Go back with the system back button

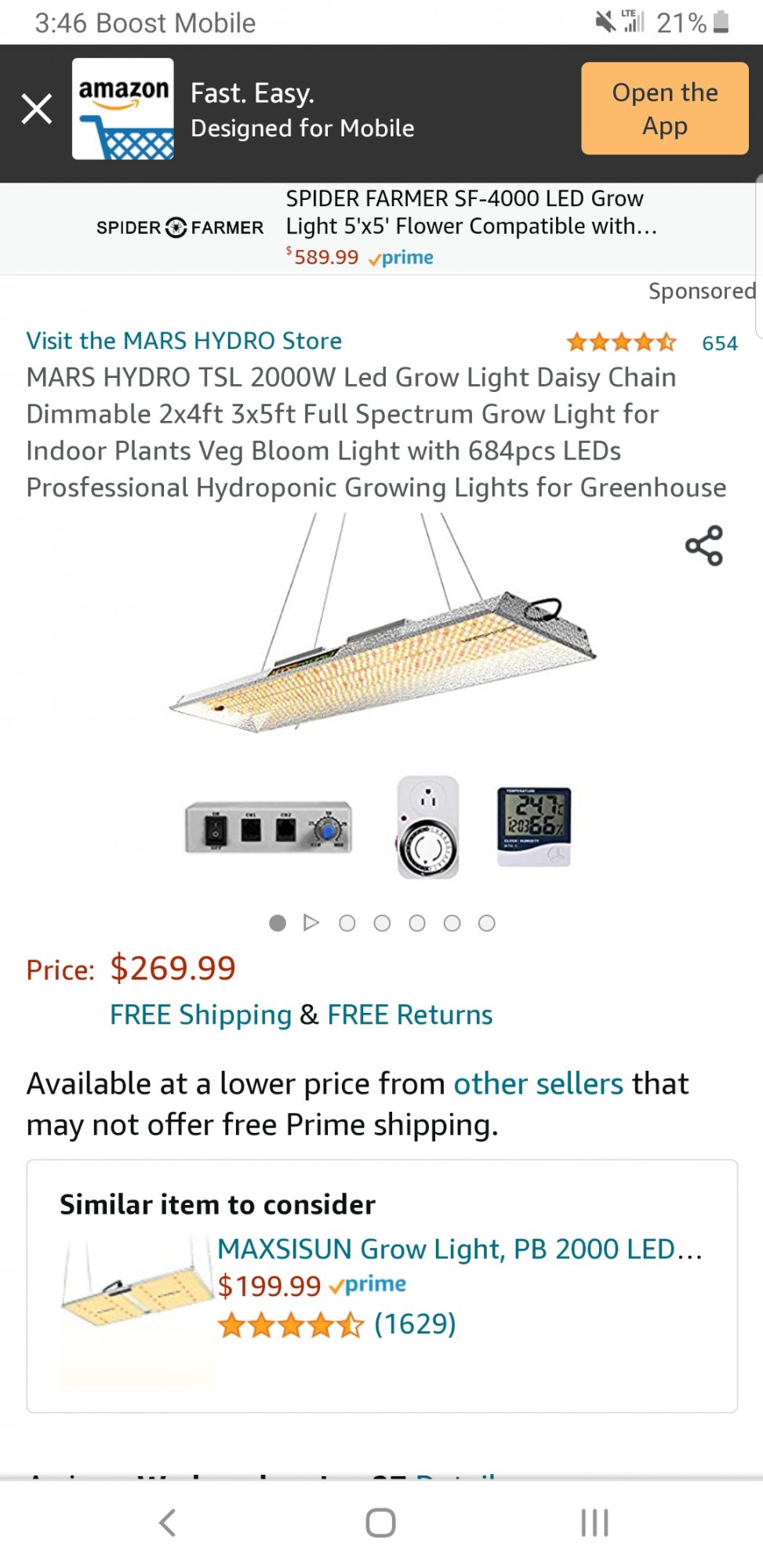[x=167, y=1523]
